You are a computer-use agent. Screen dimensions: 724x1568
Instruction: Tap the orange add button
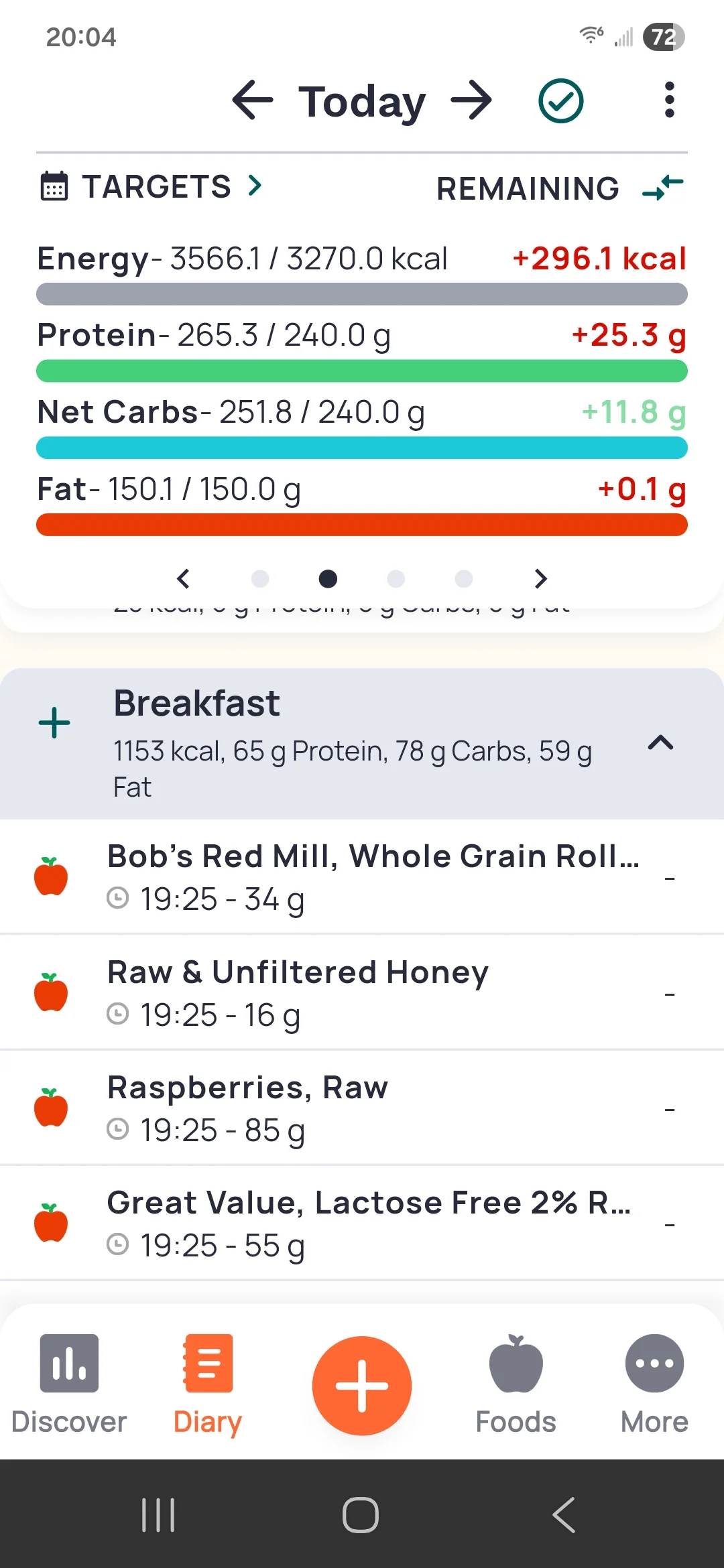coord(362,1385)
